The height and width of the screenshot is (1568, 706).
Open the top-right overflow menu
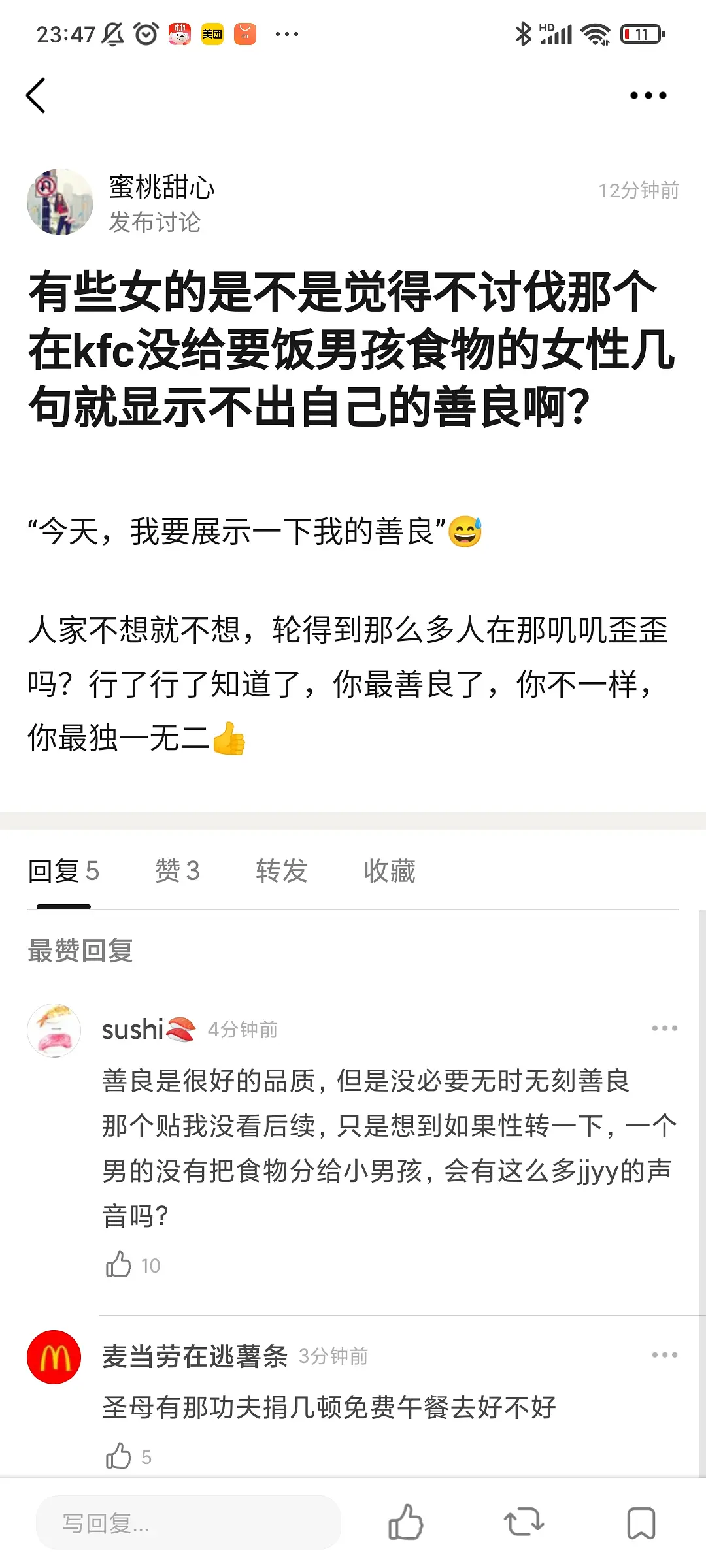coord(648,95)
